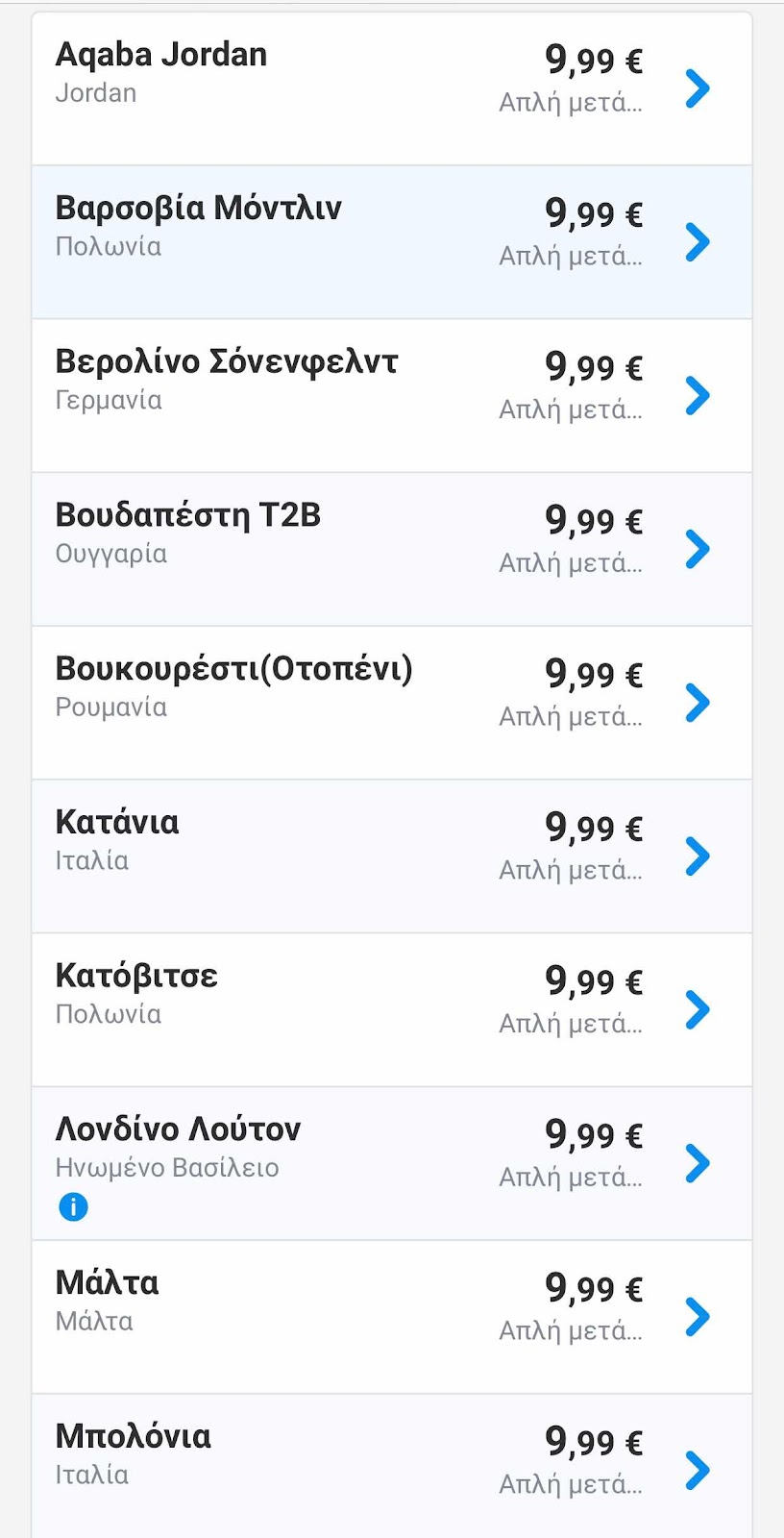This screenshot has height=1538, width=784.
Task: Open Βουκουρέστι(Οτοπένι) fare details
Action: click(392, 703)
